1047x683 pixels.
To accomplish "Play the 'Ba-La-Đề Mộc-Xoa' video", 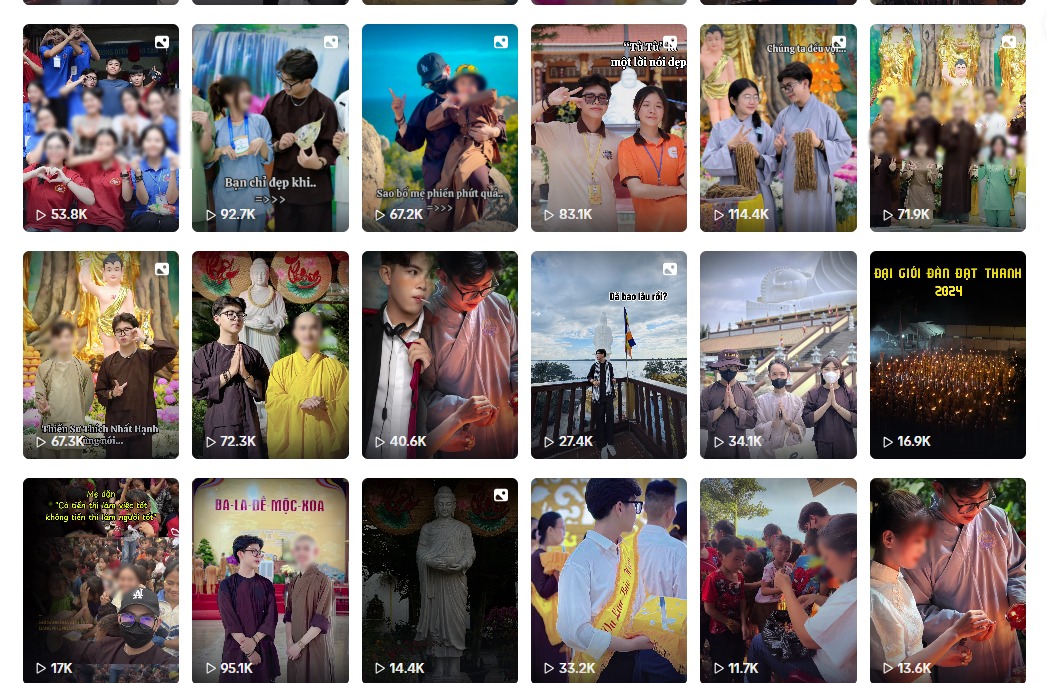I will tap(270, 580).
